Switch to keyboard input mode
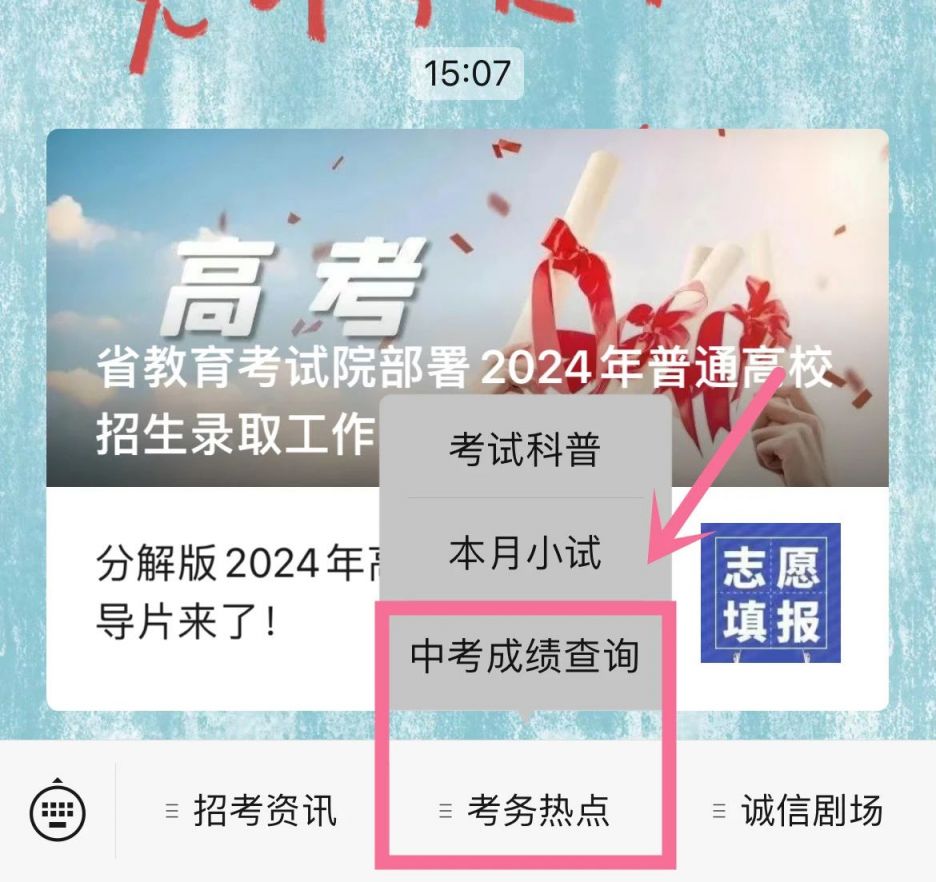 coord(58,811)
